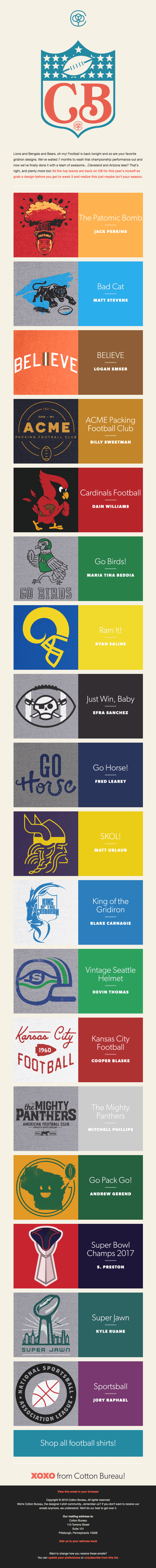View the SKOL! design by Matt Urlaub

pos(78,844)
